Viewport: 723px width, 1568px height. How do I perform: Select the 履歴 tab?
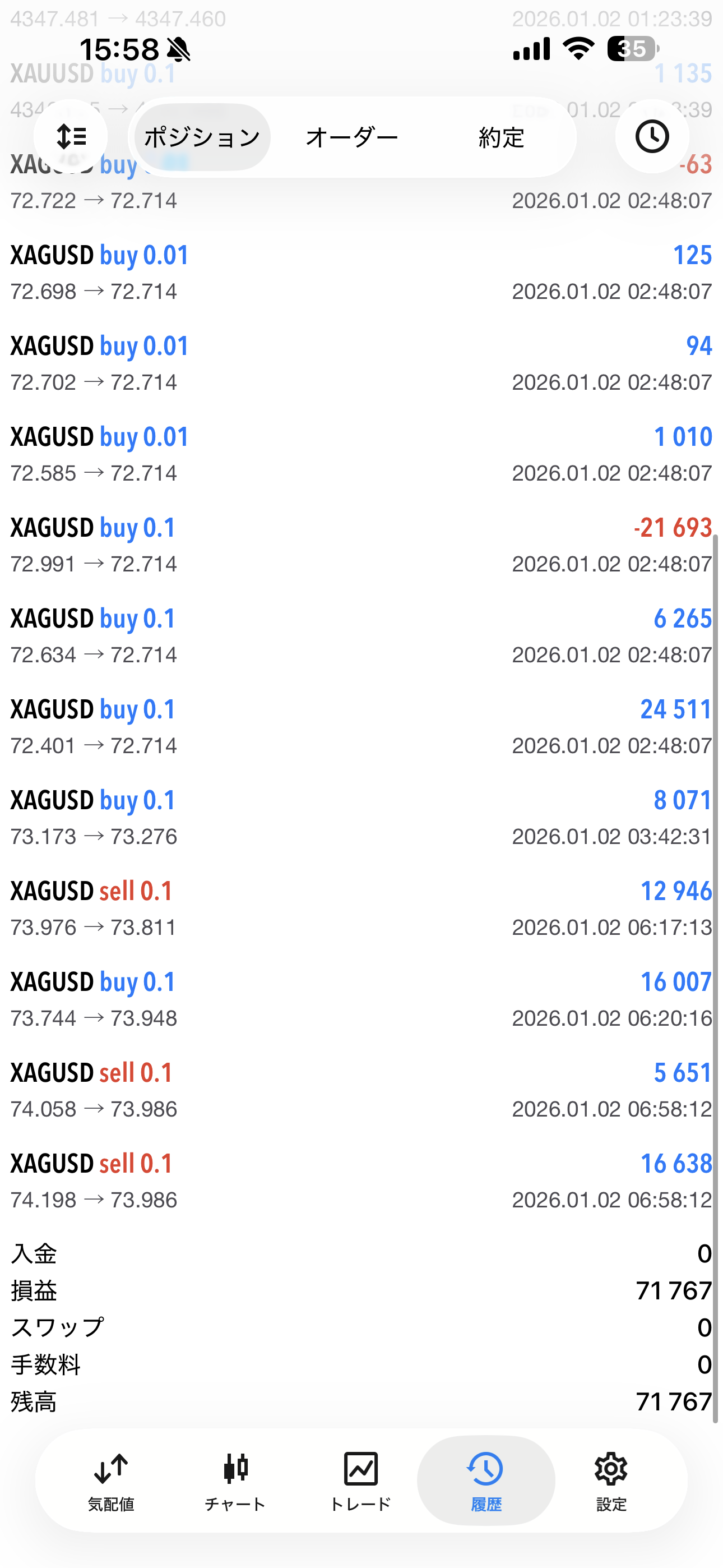point(486,1481)
